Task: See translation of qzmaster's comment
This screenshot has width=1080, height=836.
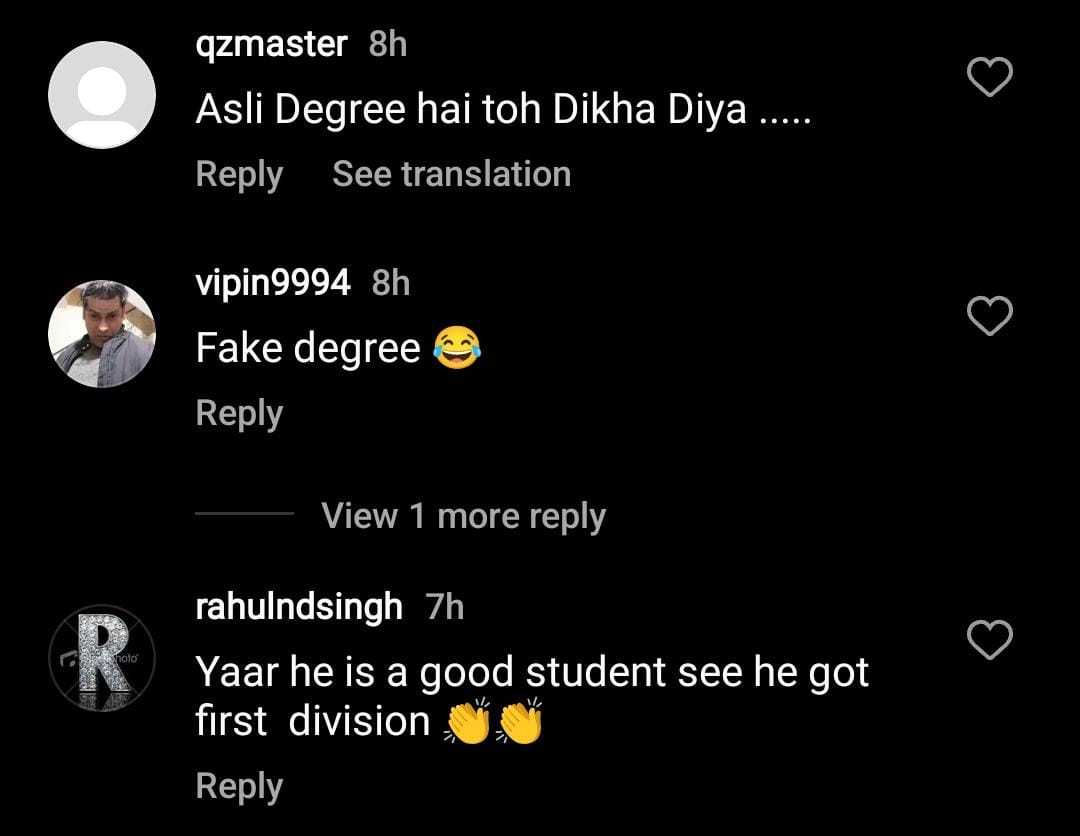Action: pos(451,174)
